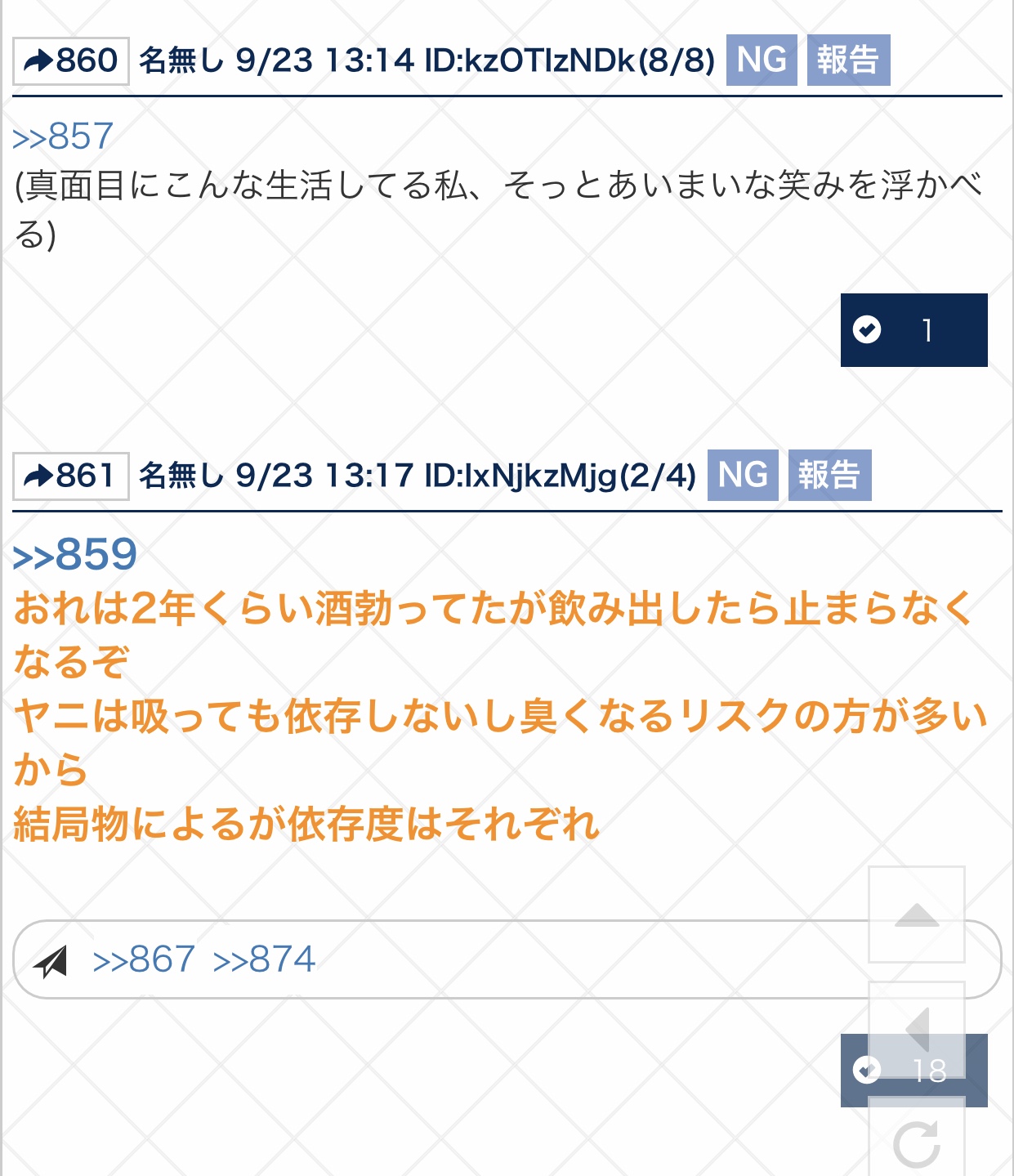Viewport: 1014px width, 1176px height.
Task: Jump to reply >>874
Action: 264,959
